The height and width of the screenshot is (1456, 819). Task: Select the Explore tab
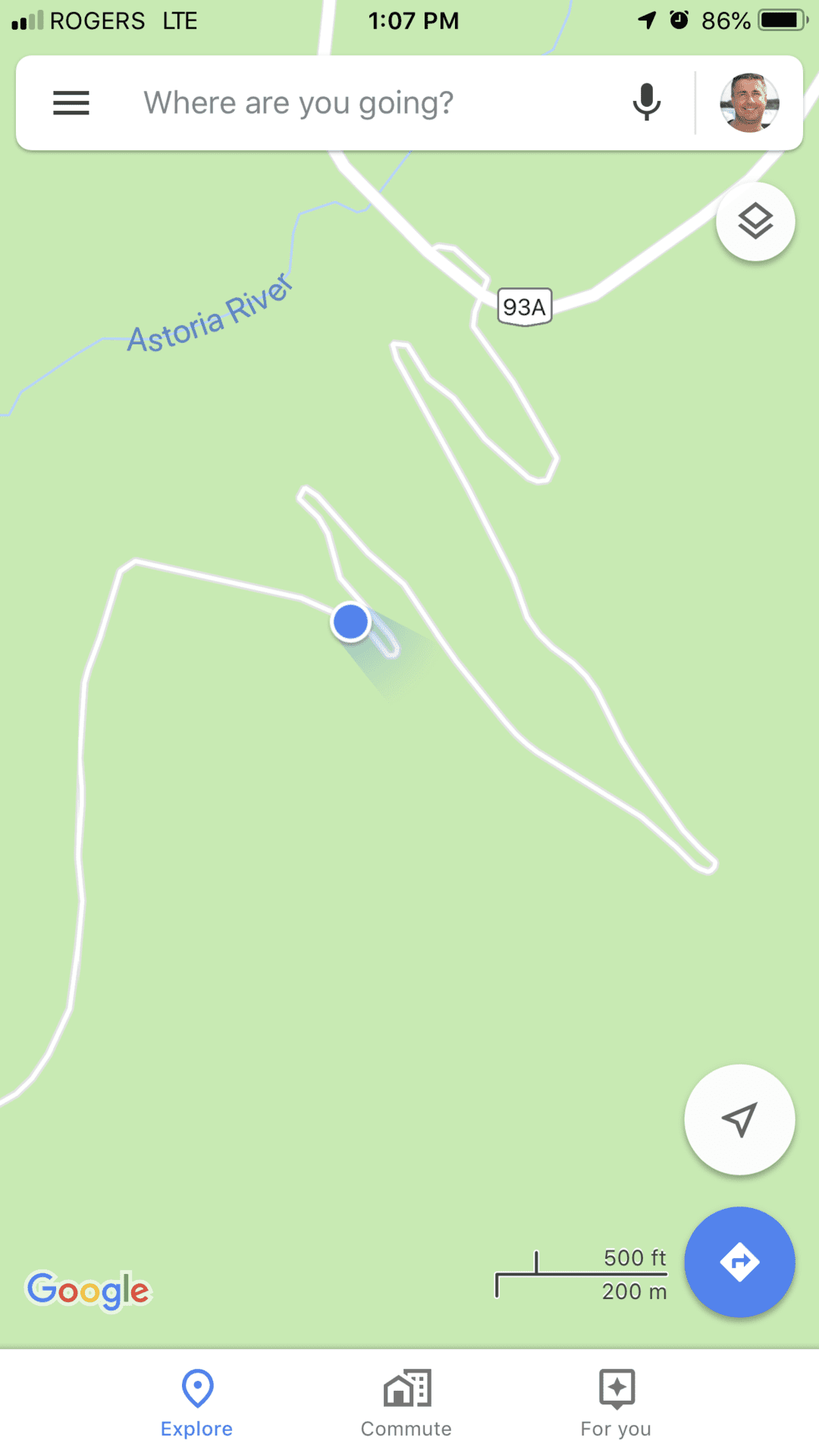point(197,1403)
